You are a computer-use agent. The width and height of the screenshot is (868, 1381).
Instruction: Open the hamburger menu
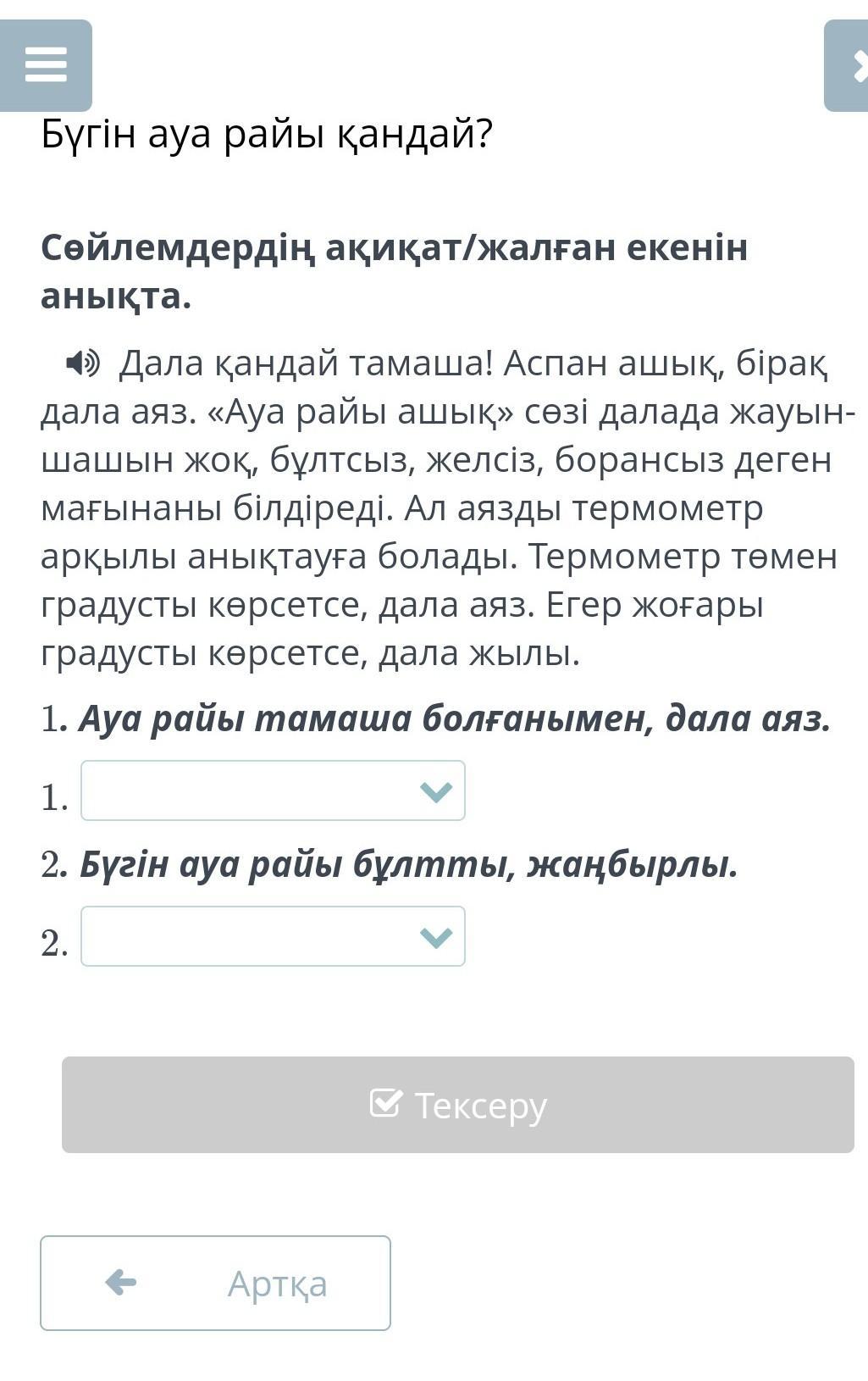coord(46,65)
